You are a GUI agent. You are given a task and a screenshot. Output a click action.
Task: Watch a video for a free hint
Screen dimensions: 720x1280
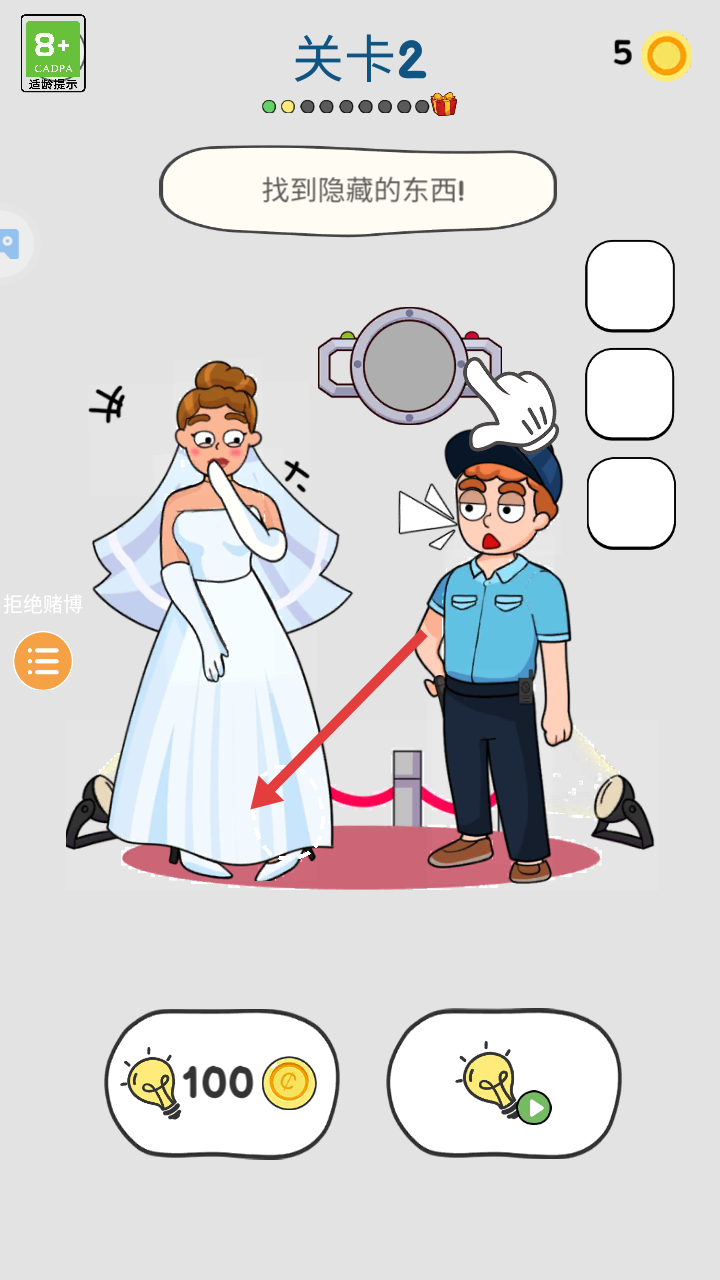tap(504, 1084)
